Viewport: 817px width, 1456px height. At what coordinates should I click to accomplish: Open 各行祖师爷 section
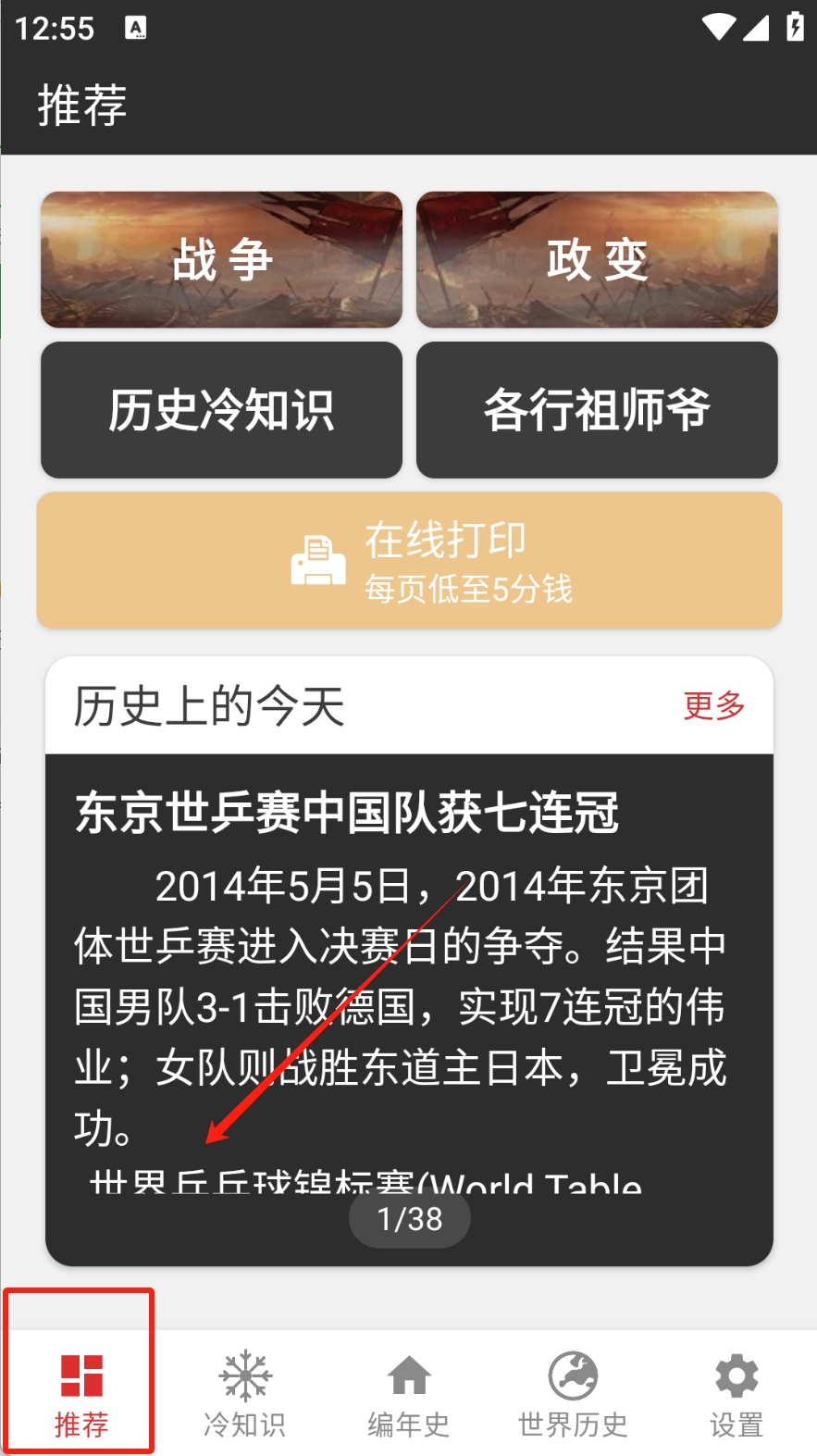pyautogui.click(x=597, y=410)
